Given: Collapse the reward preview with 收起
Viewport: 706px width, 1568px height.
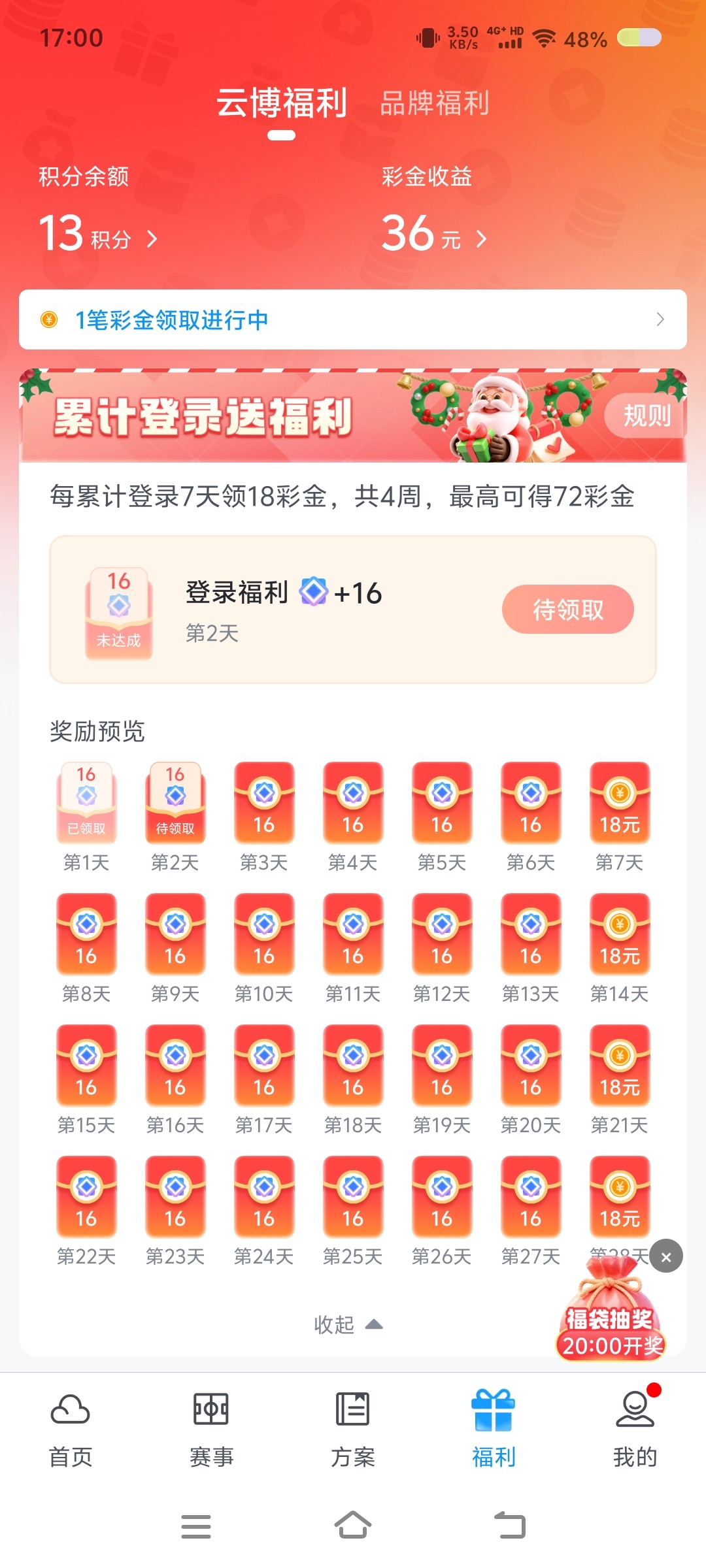Looking at the screenshot, I should coord(348,1324).
